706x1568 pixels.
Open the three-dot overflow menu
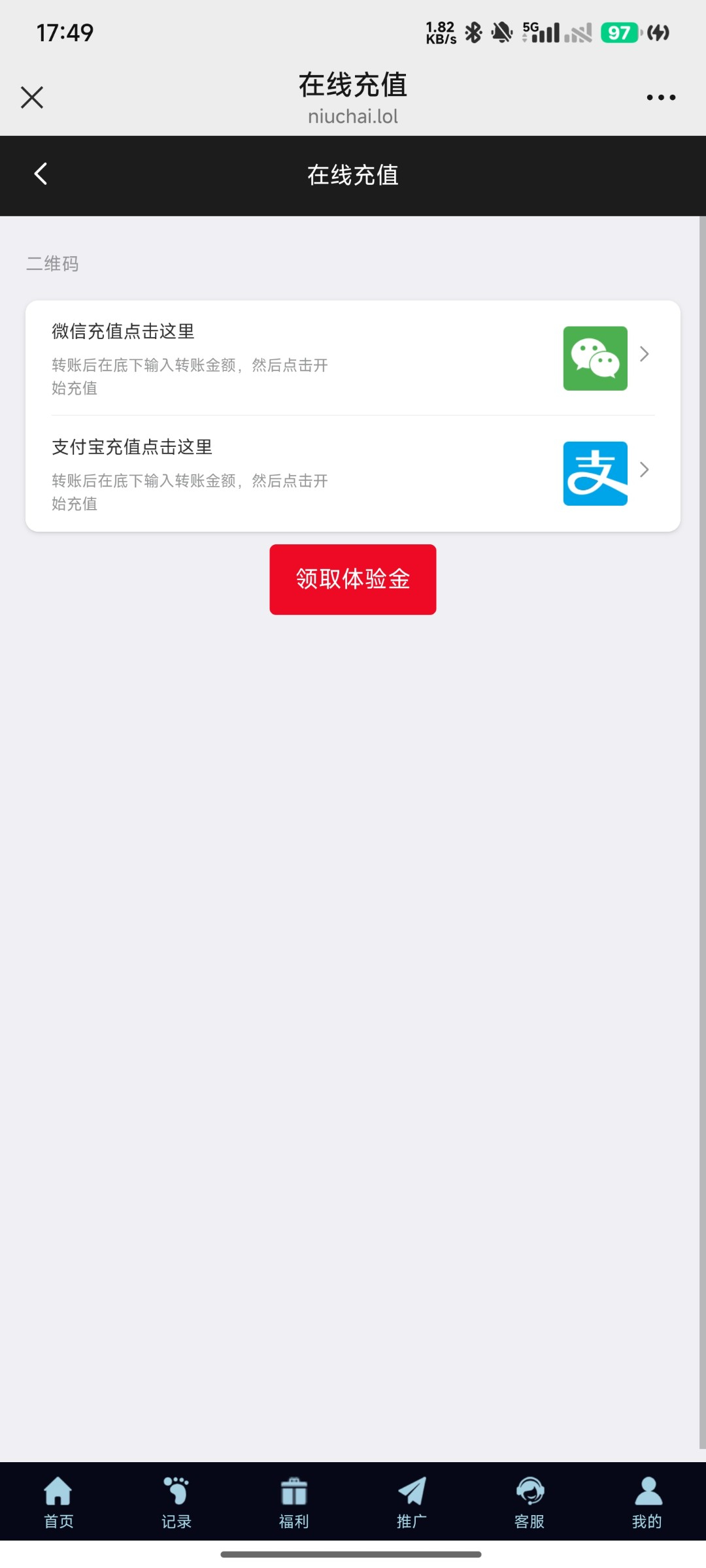(661, 97)
